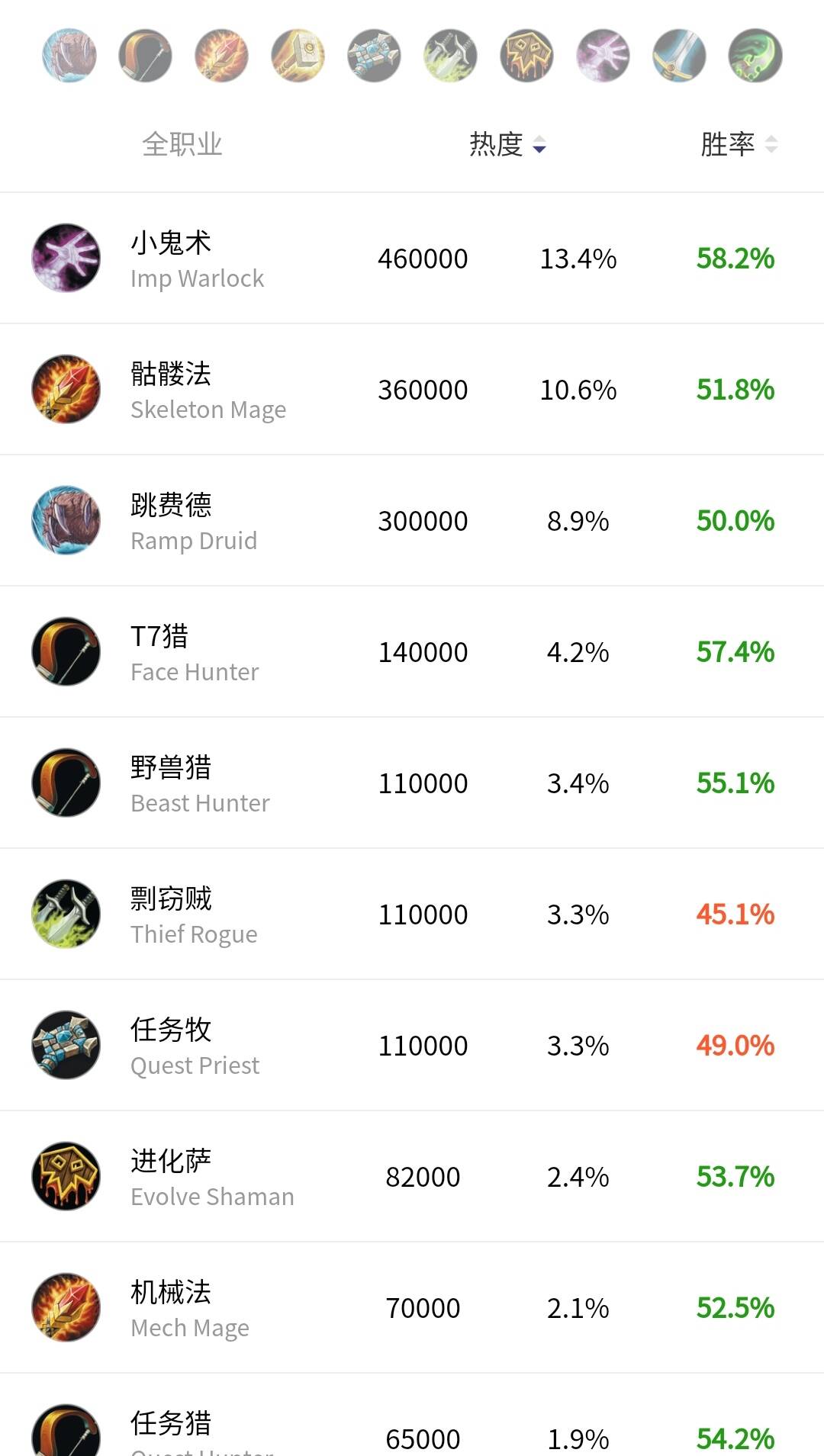This screenshot has width=824, height=1456.
Task: Filter by the Hunter bow icon
Action: 145,56
